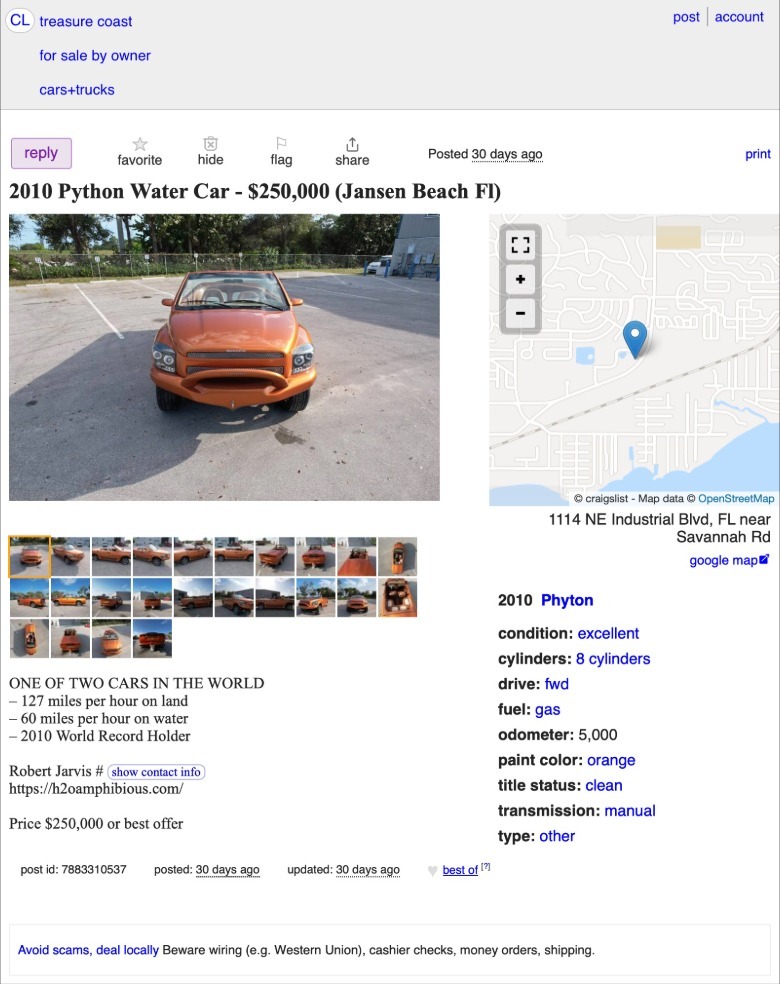Open the Avoid scams, deal locally link
This screenshot has height=984, width=780.
coord(88,950)
